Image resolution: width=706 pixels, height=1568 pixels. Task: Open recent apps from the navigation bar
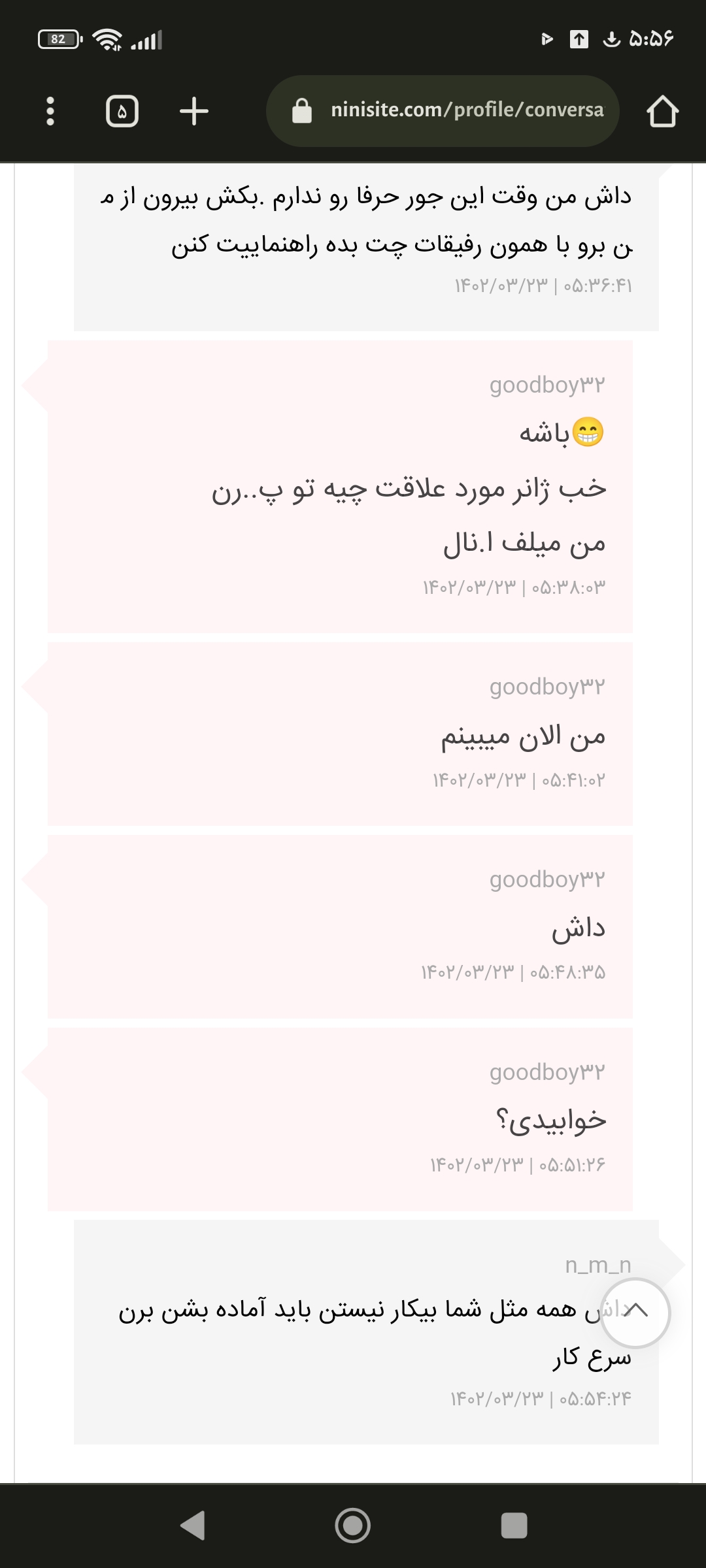tap(514, 1526)
